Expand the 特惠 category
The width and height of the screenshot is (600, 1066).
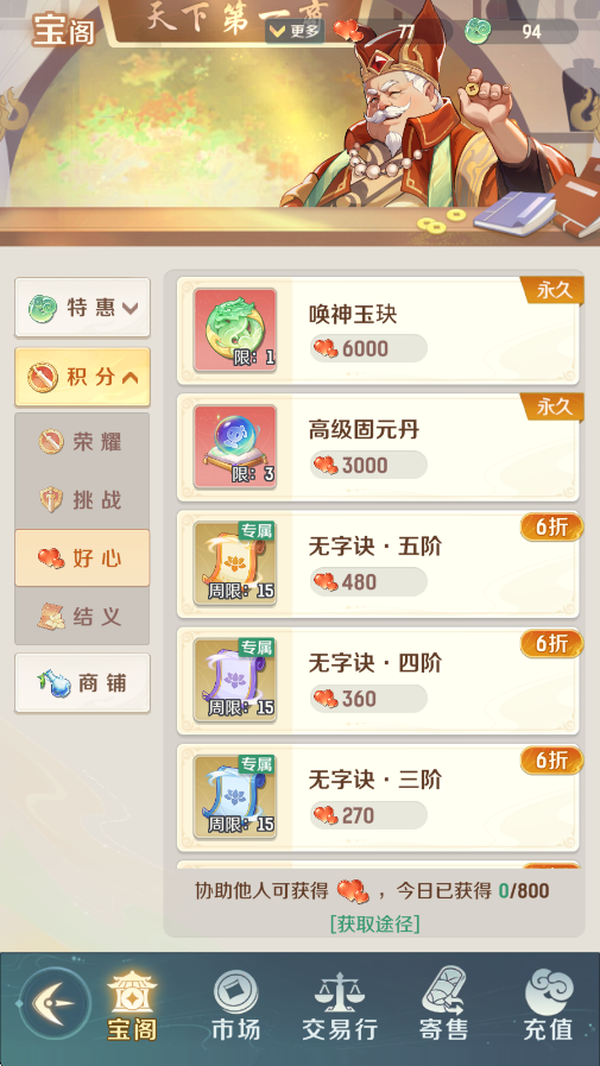[x=82, y=308]
